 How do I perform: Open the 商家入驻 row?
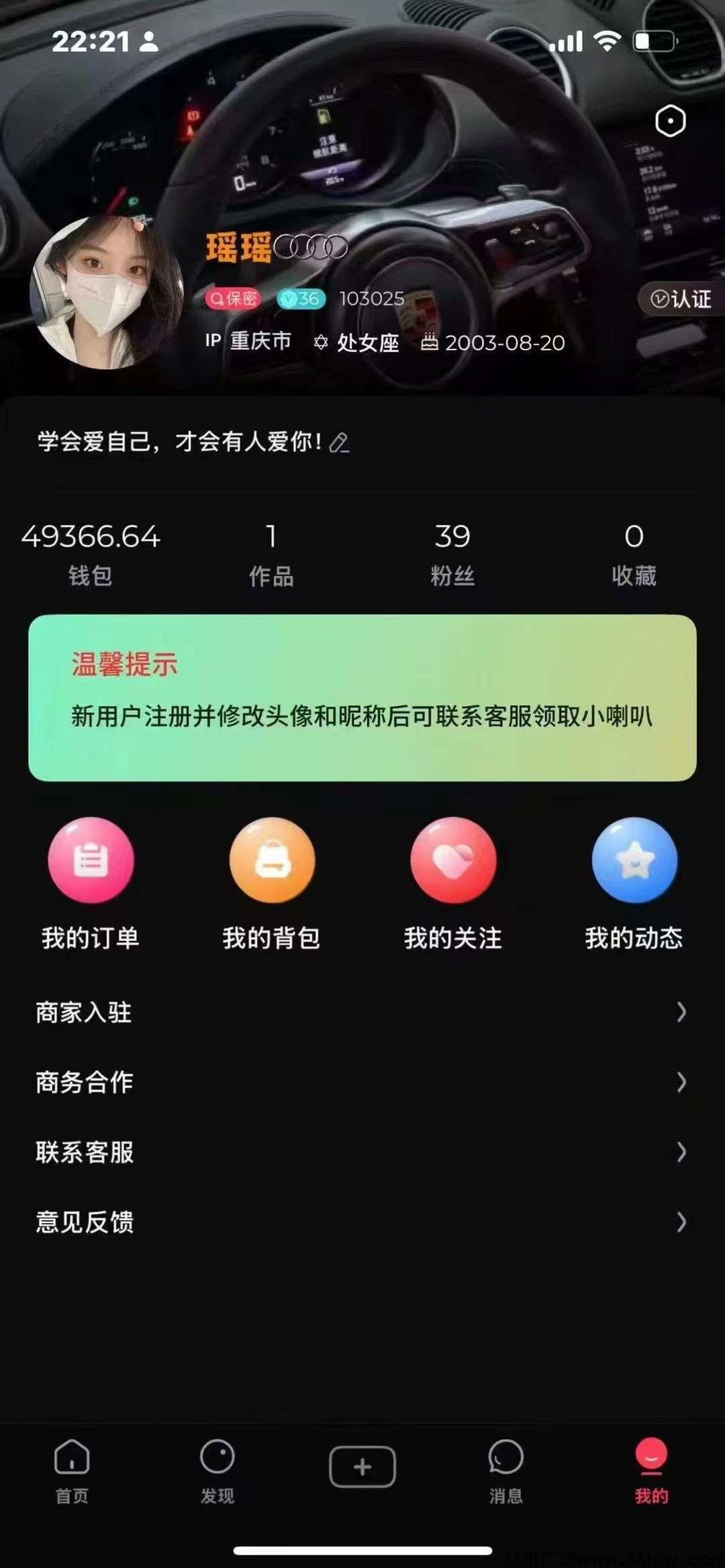point(362,1012)
